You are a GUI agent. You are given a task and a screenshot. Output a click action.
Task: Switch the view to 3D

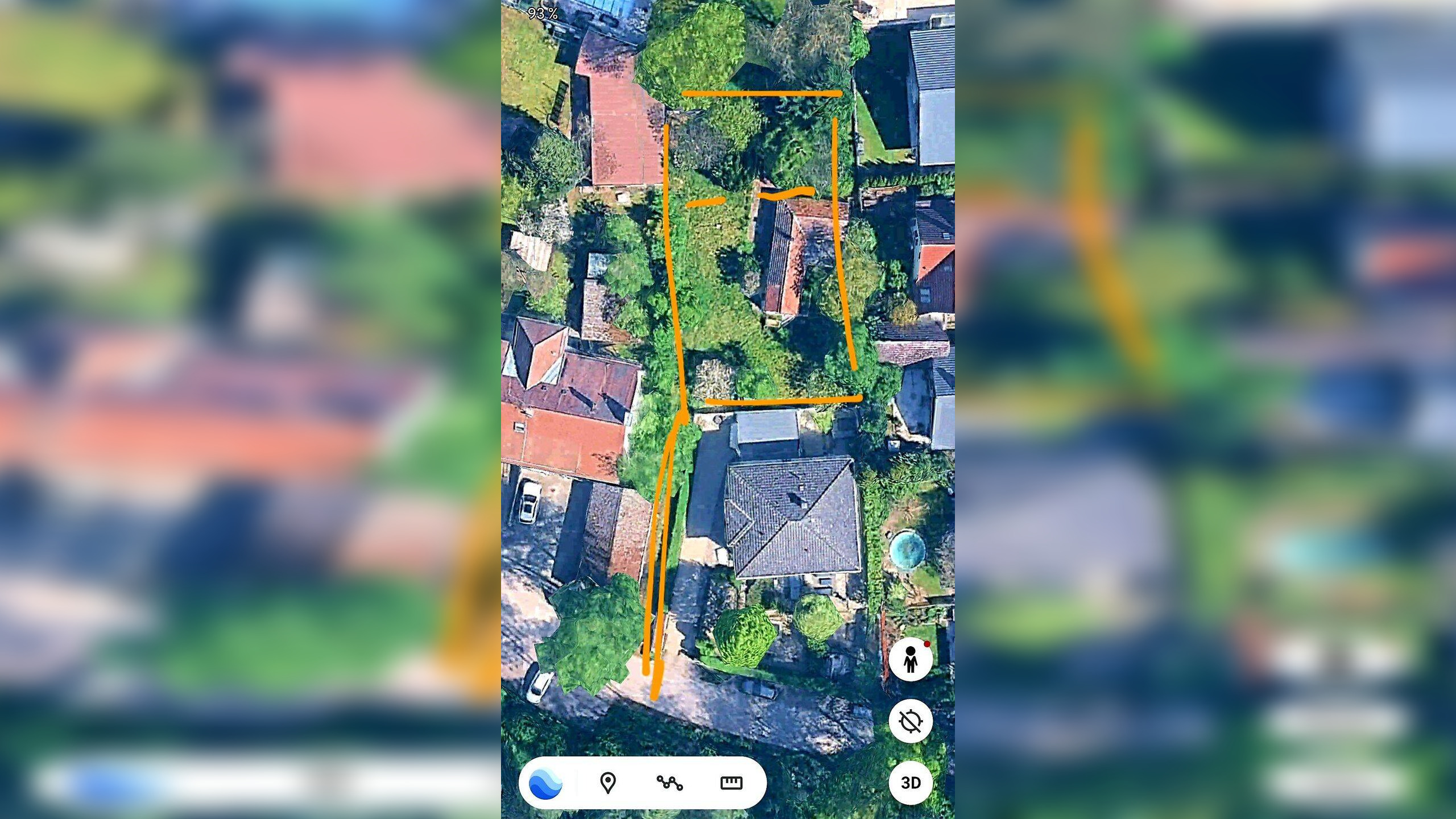coord(911,783)
